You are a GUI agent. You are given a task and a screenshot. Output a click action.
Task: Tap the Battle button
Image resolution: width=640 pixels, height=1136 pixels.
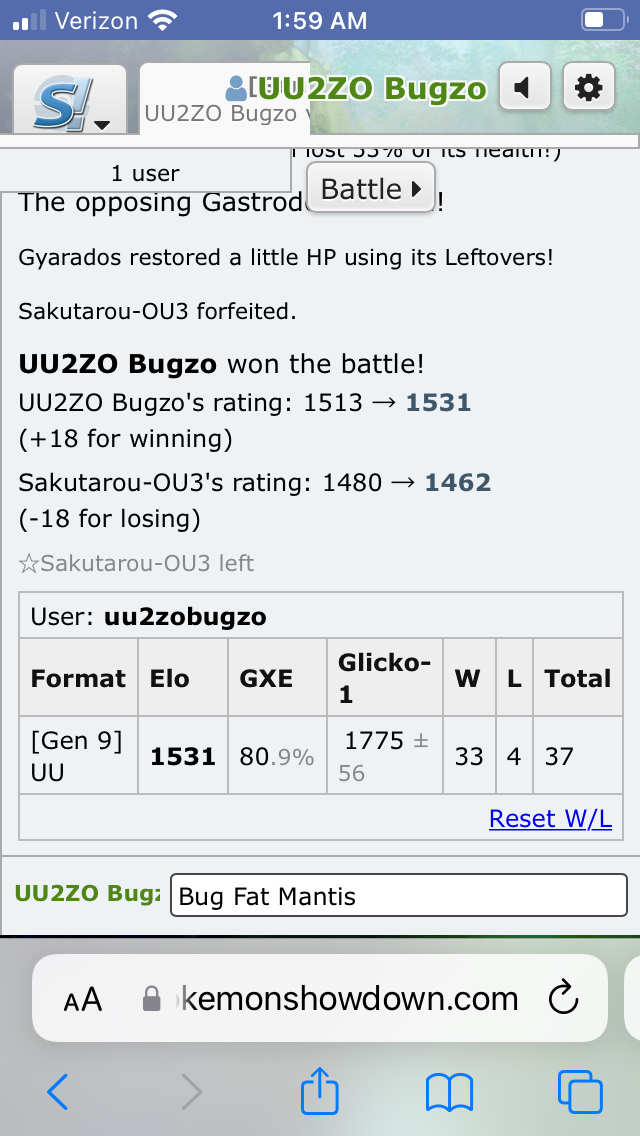coord(372,189)
